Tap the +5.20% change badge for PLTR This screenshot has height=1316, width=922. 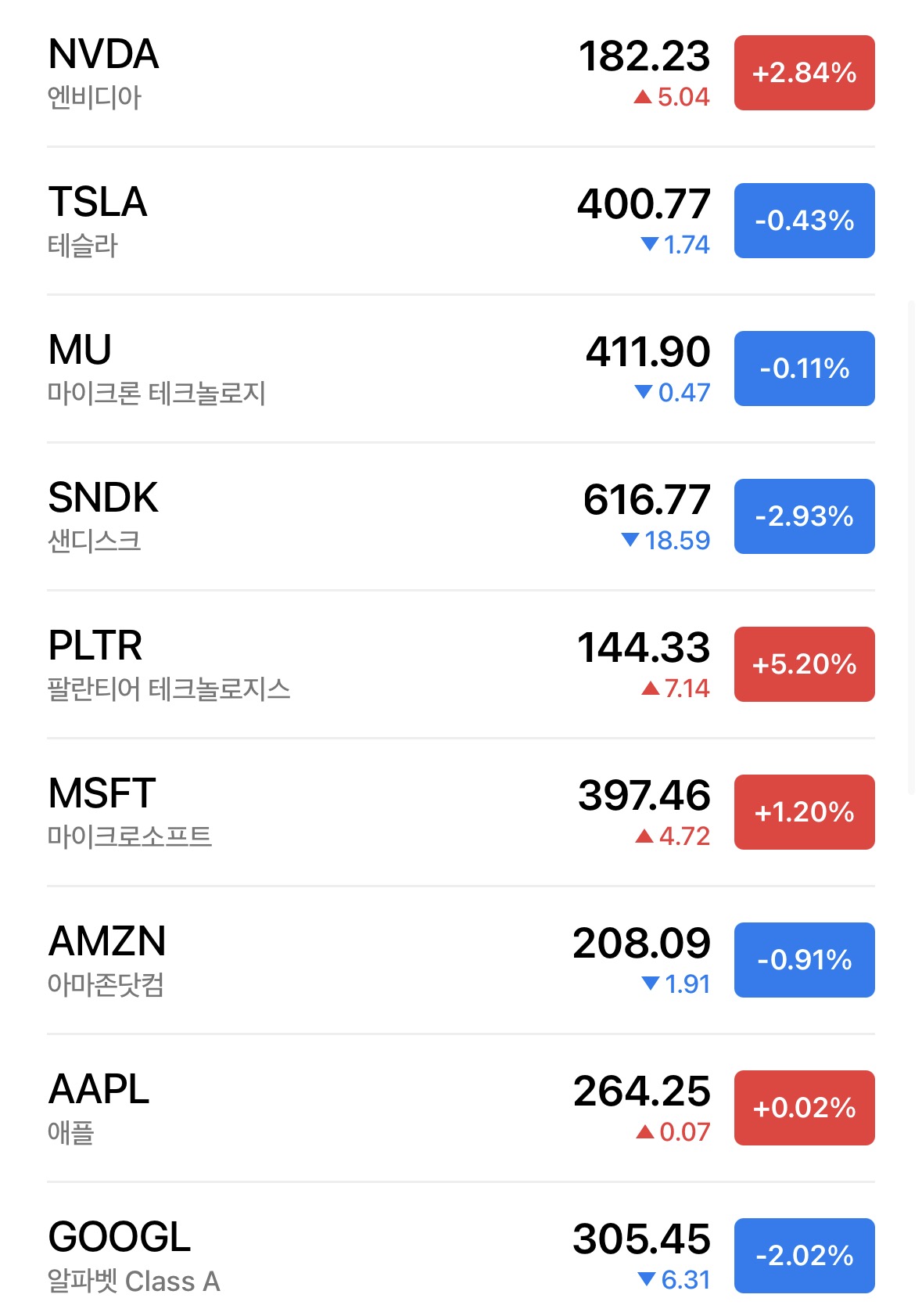point(804,664)
